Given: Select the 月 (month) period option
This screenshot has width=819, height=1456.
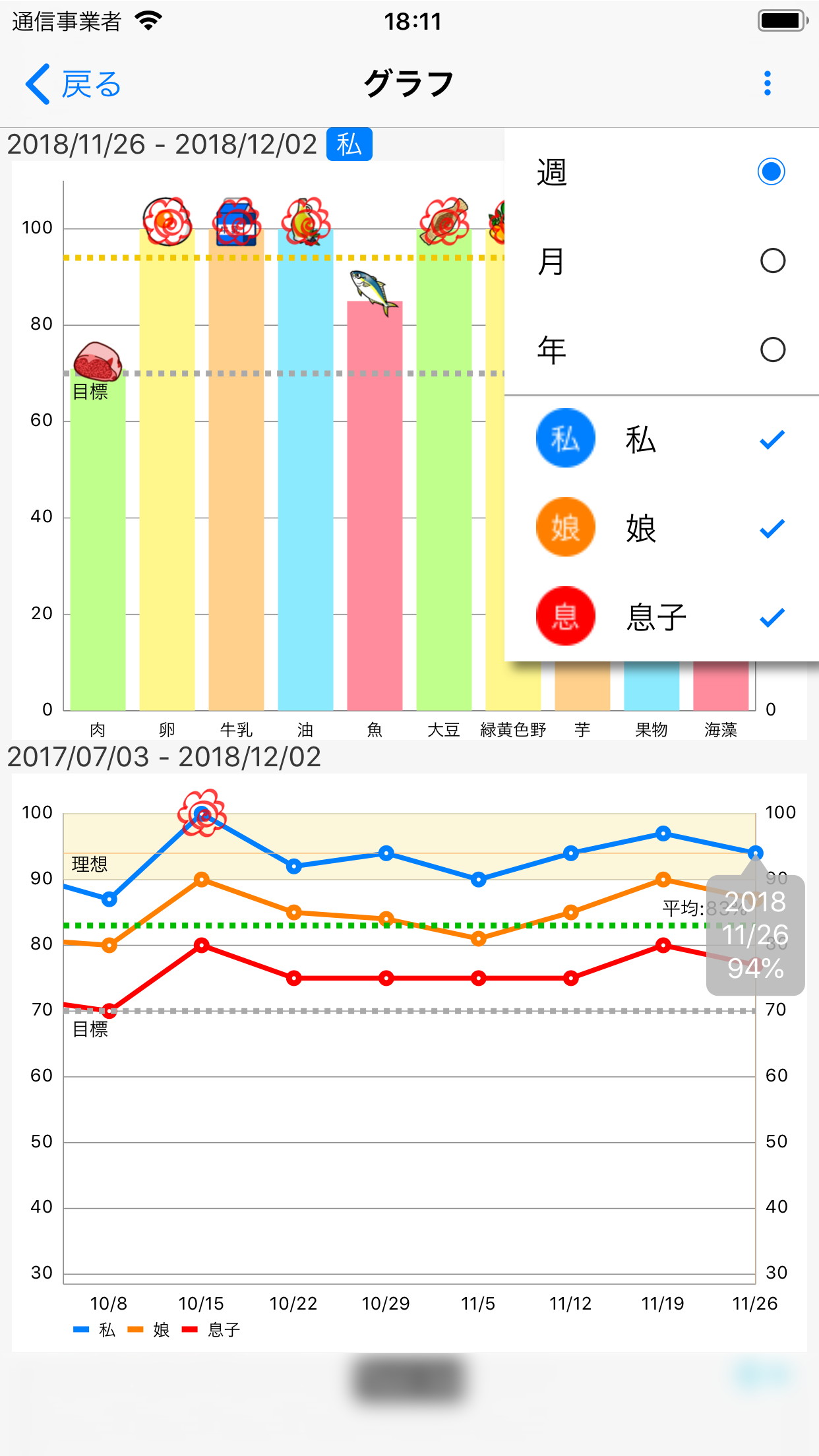Looking at the screenshot, I should (x=661, y=261).
